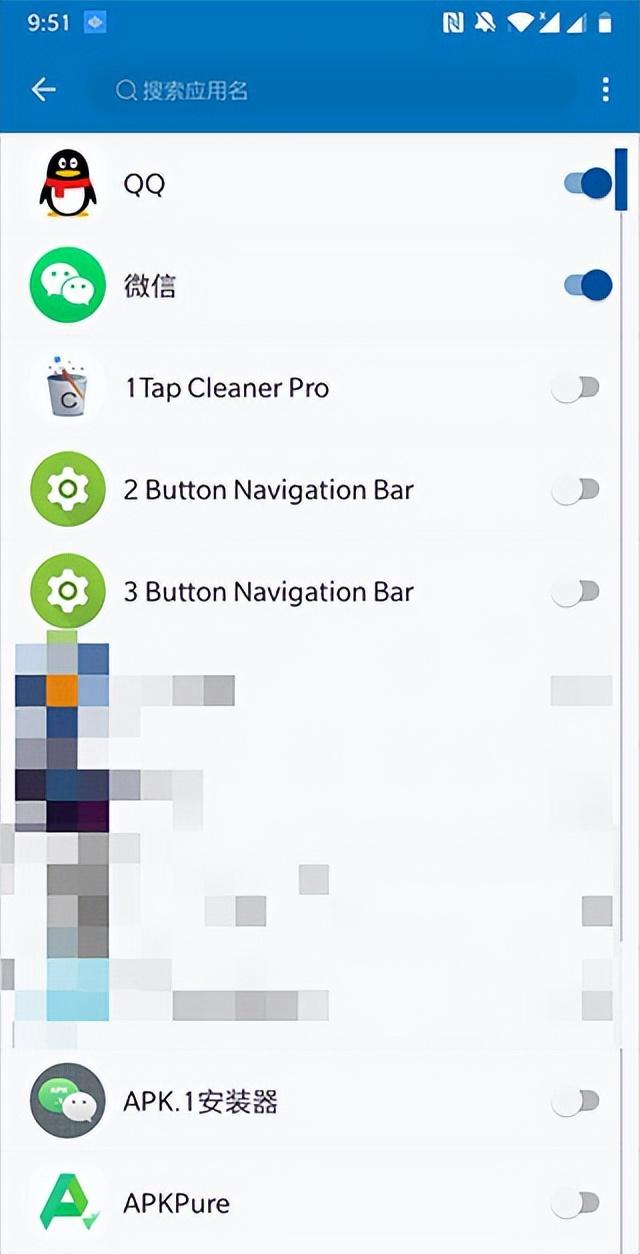640x1254 pixels.
Task: Go back using the top arrow
Action: pyautogui.click(x=43, y=90)
